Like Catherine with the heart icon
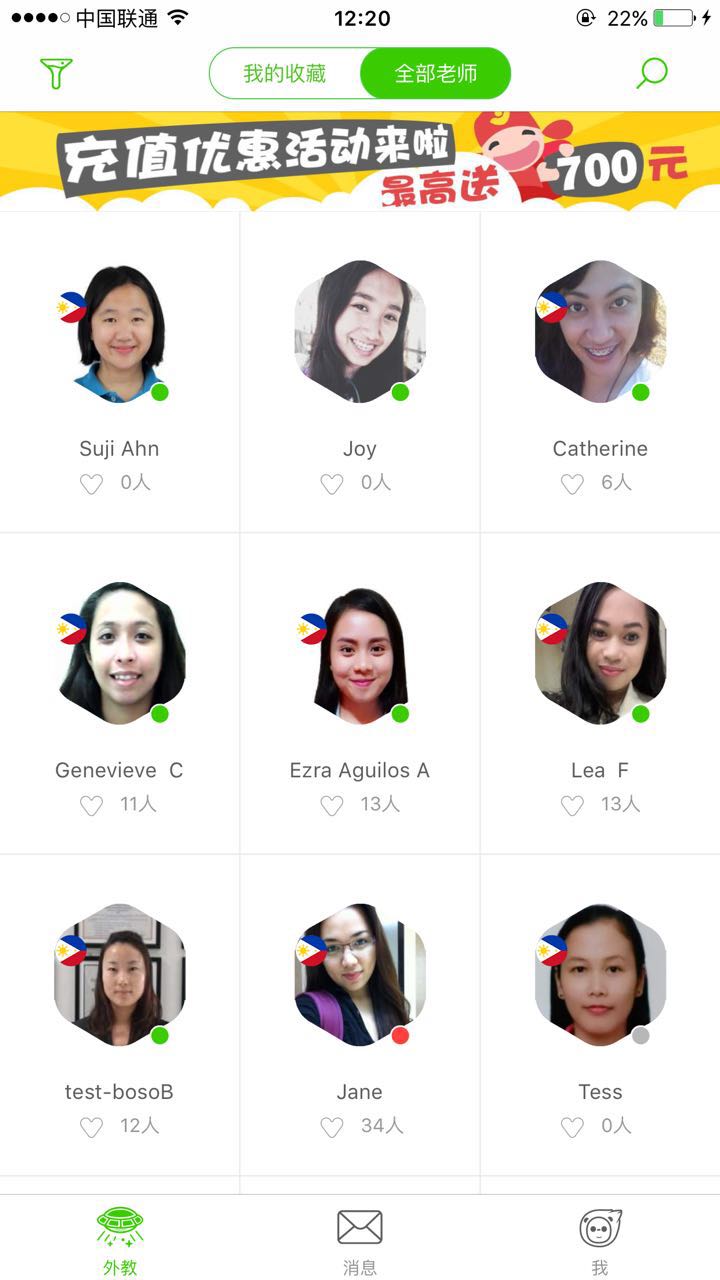720x1280 pixels. point(572,485)
